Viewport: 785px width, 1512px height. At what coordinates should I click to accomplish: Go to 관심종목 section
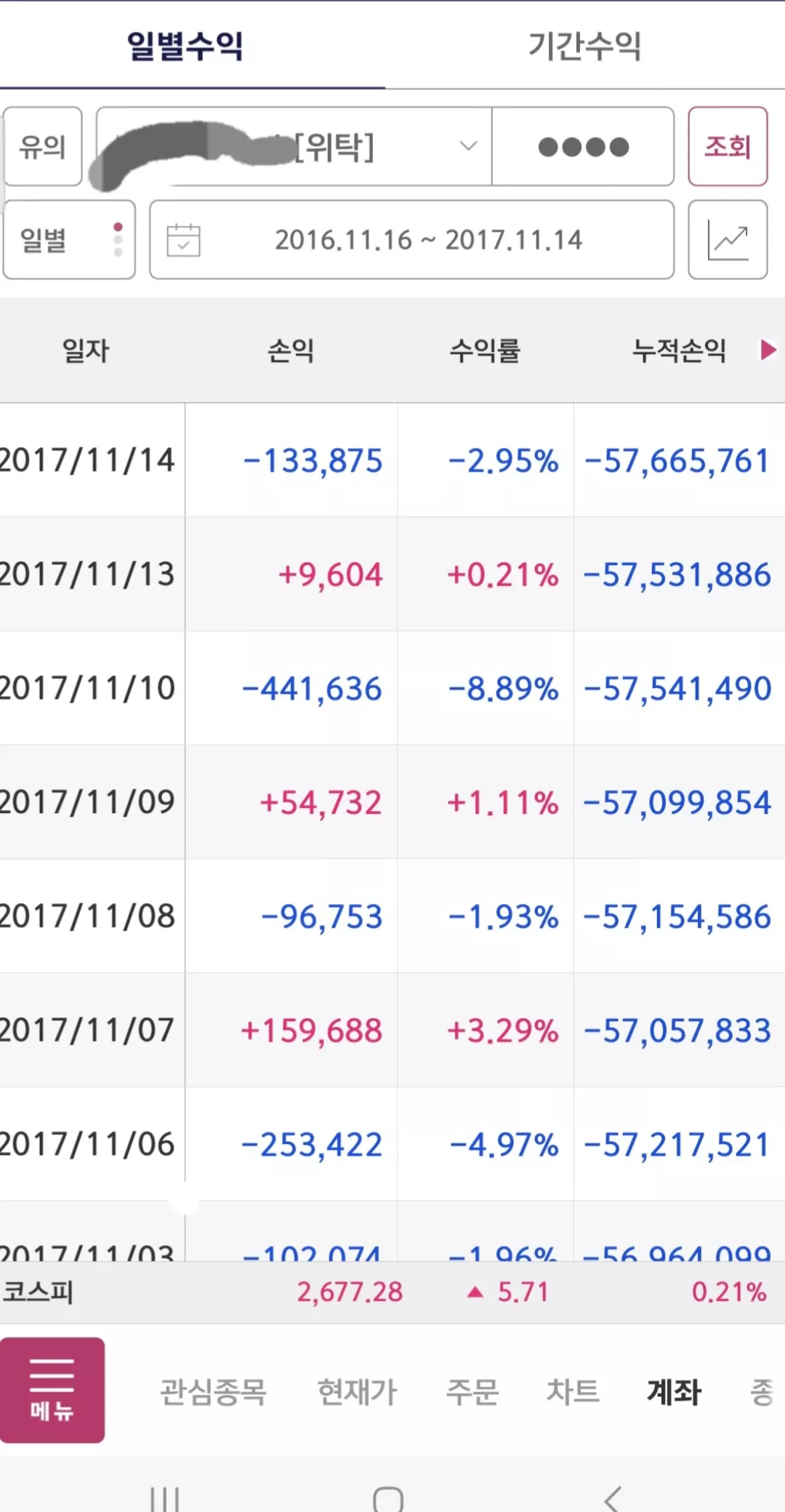pos(213,1391)
